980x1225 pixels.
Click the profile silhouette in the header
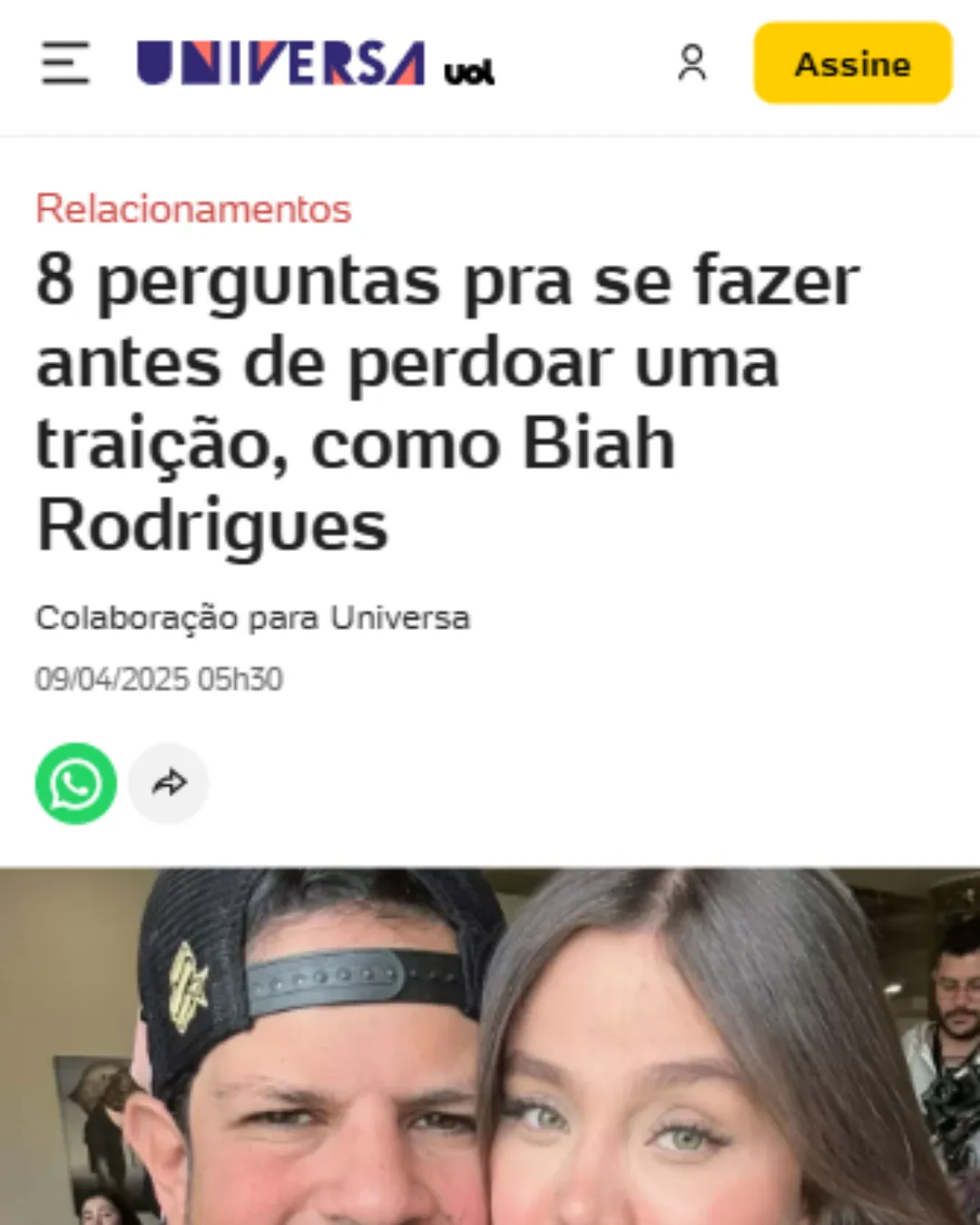693,64
